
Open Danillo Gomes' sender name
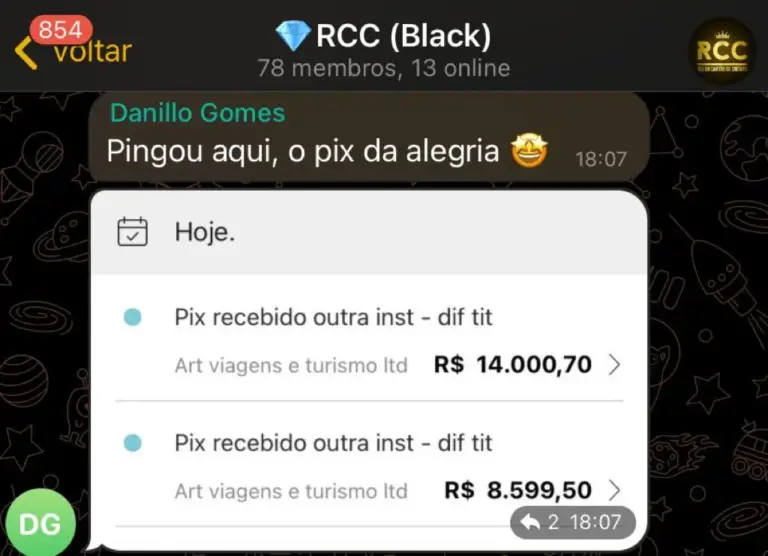(197, 113)
